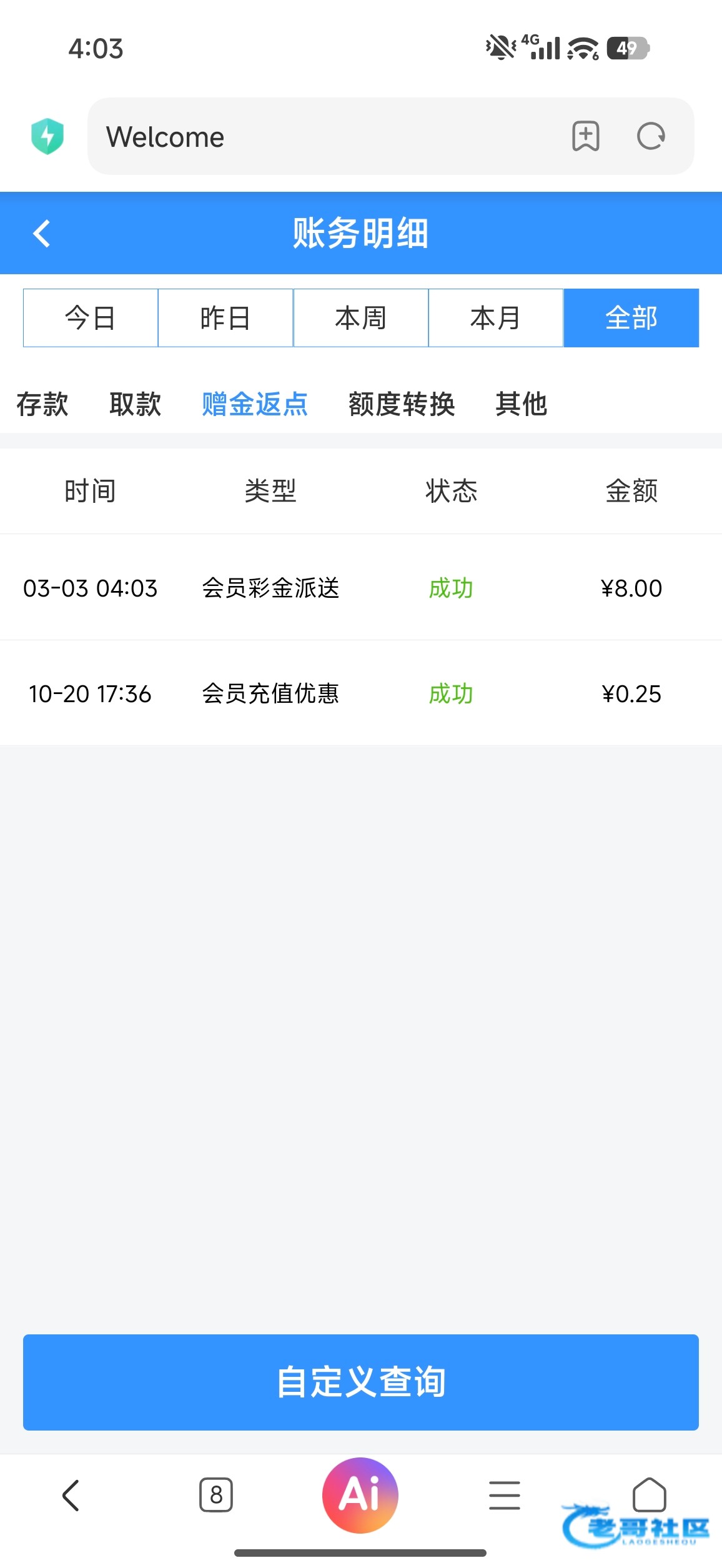Viewport: 722px width, 1568px height.
Task: Select the 今日 date filter
Action: point(91,318)
